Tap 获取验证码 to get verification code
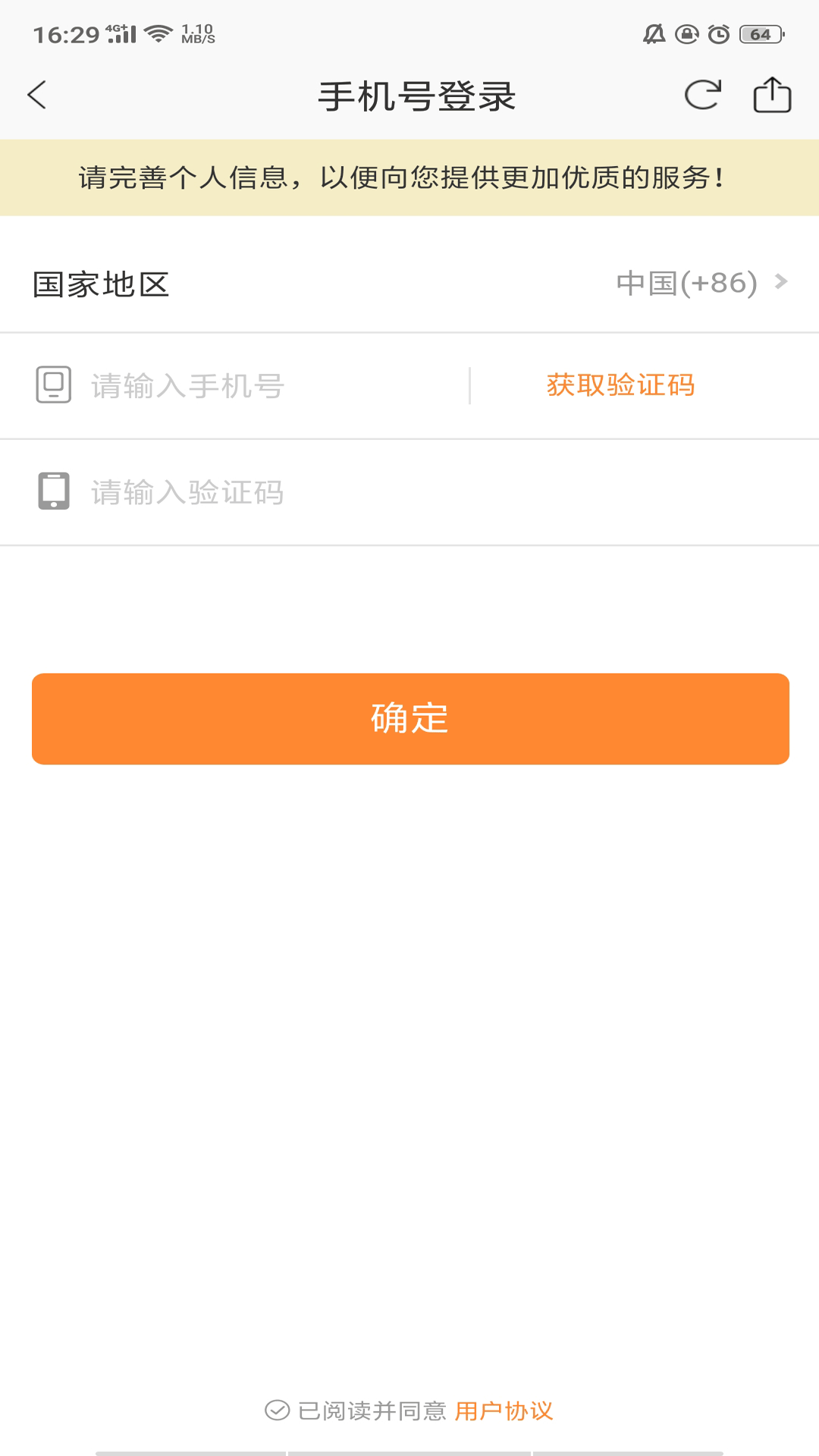 click(620, 385)
